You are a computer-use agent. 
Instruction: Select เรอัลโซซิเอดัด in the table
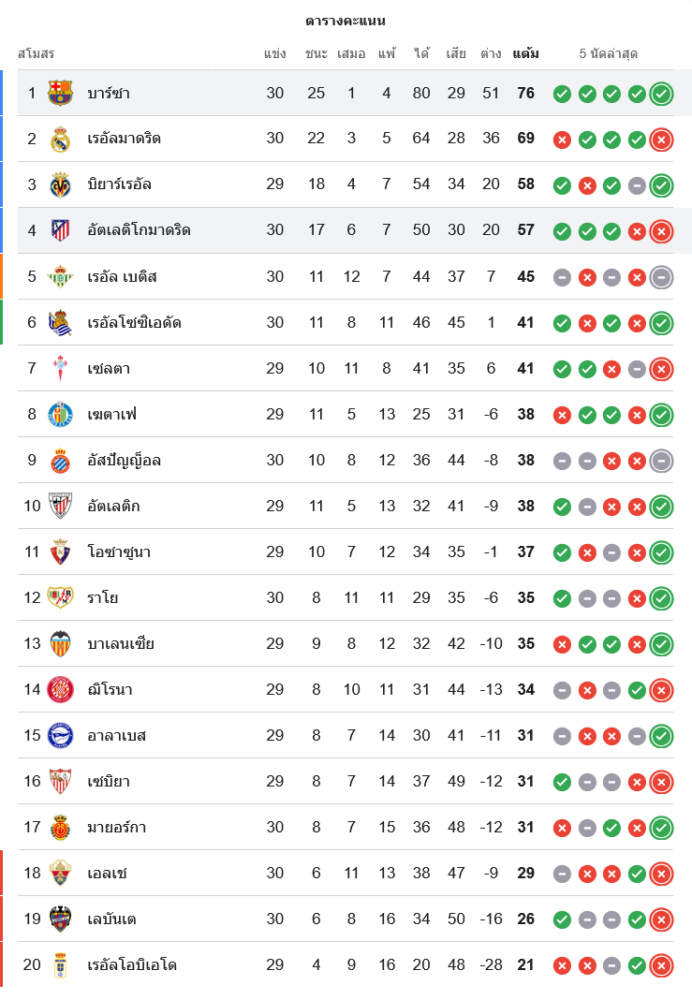point(134,323)
